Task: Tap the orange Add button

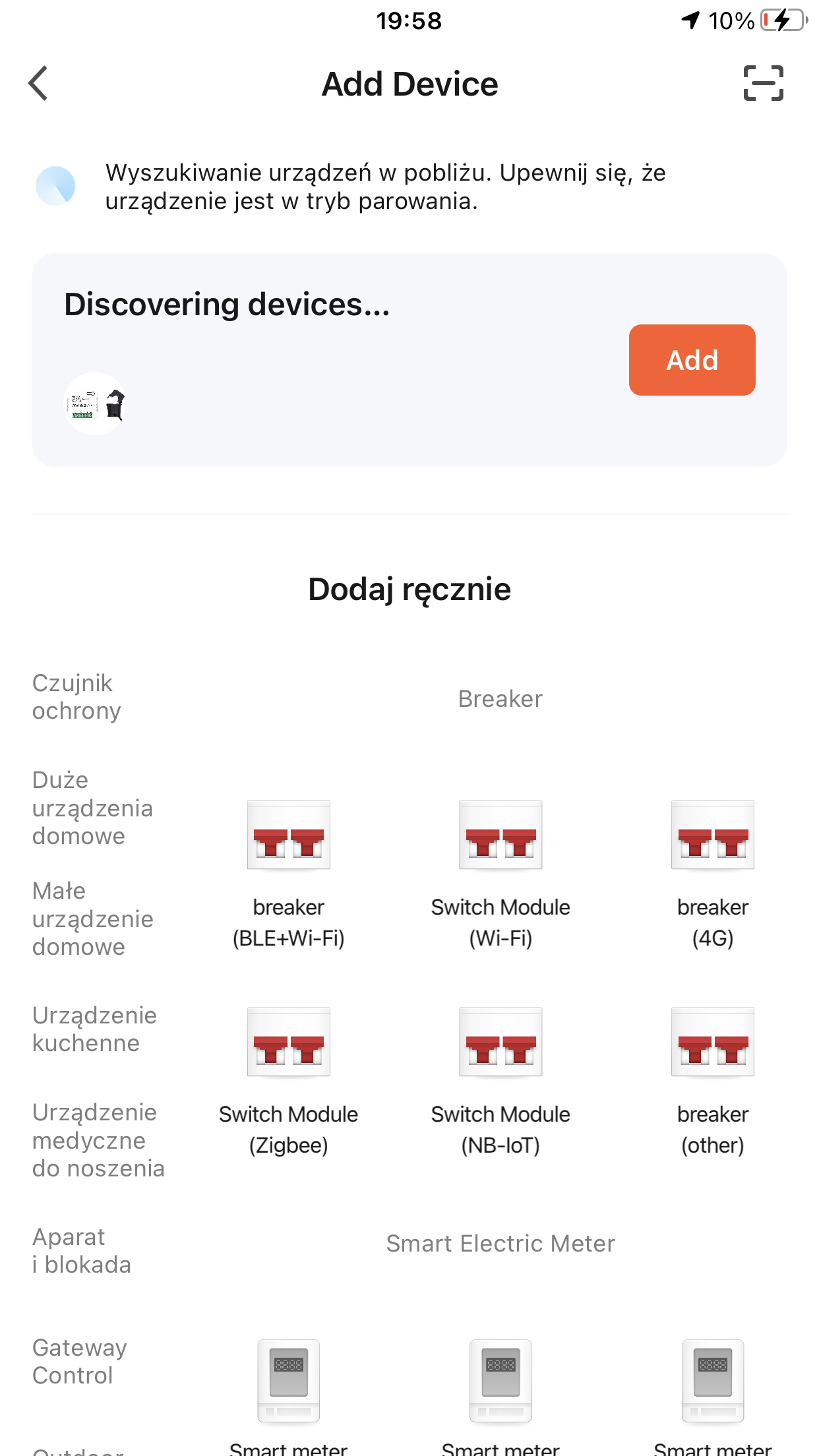Action: click(x=692, y=360)
